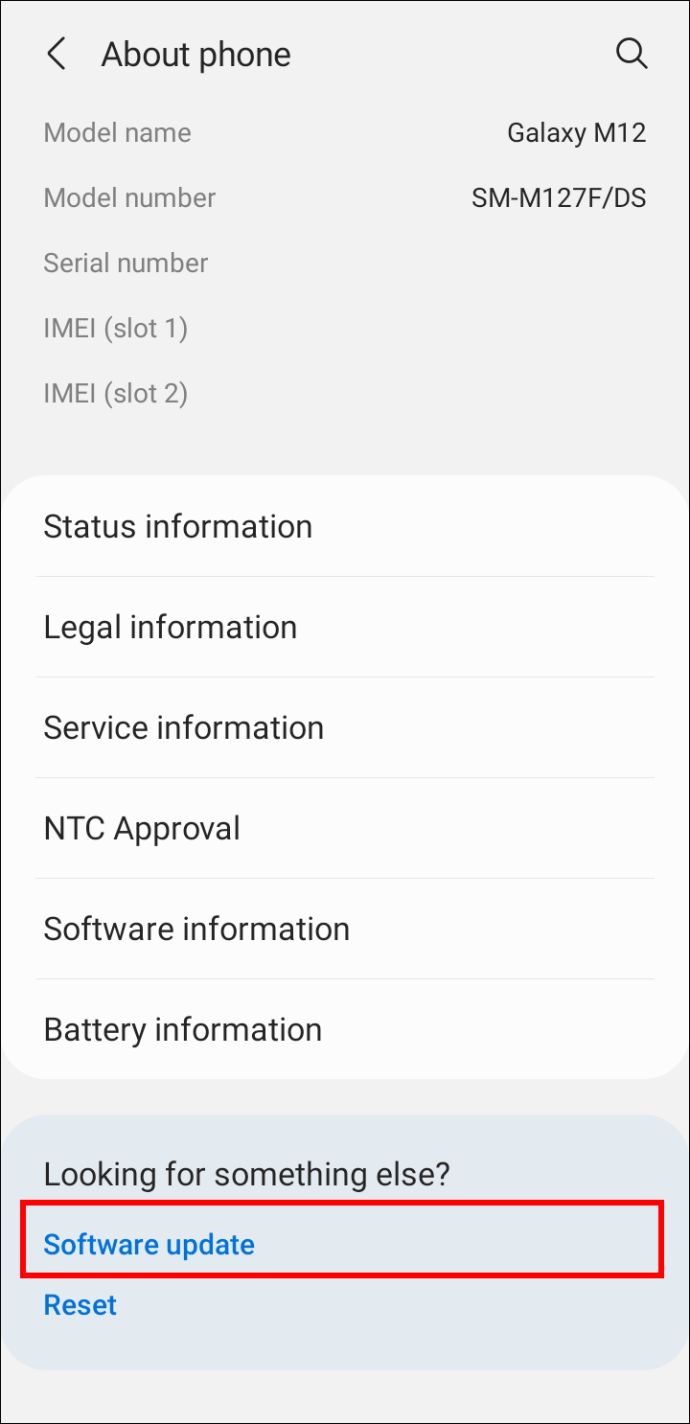View Battery information

[x=183, y=1030]
